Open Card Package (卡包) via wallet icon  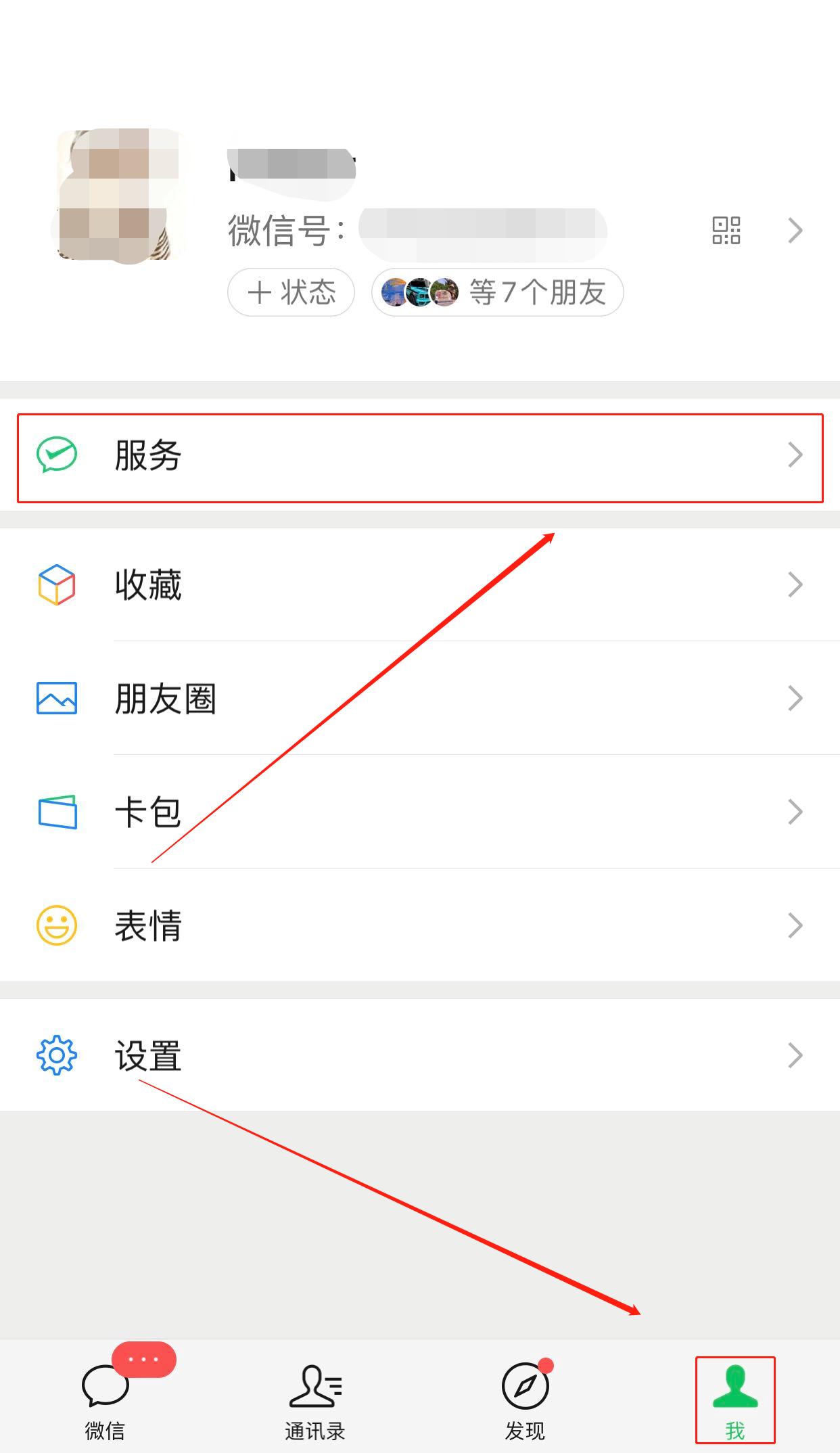(x=57, y=814)
